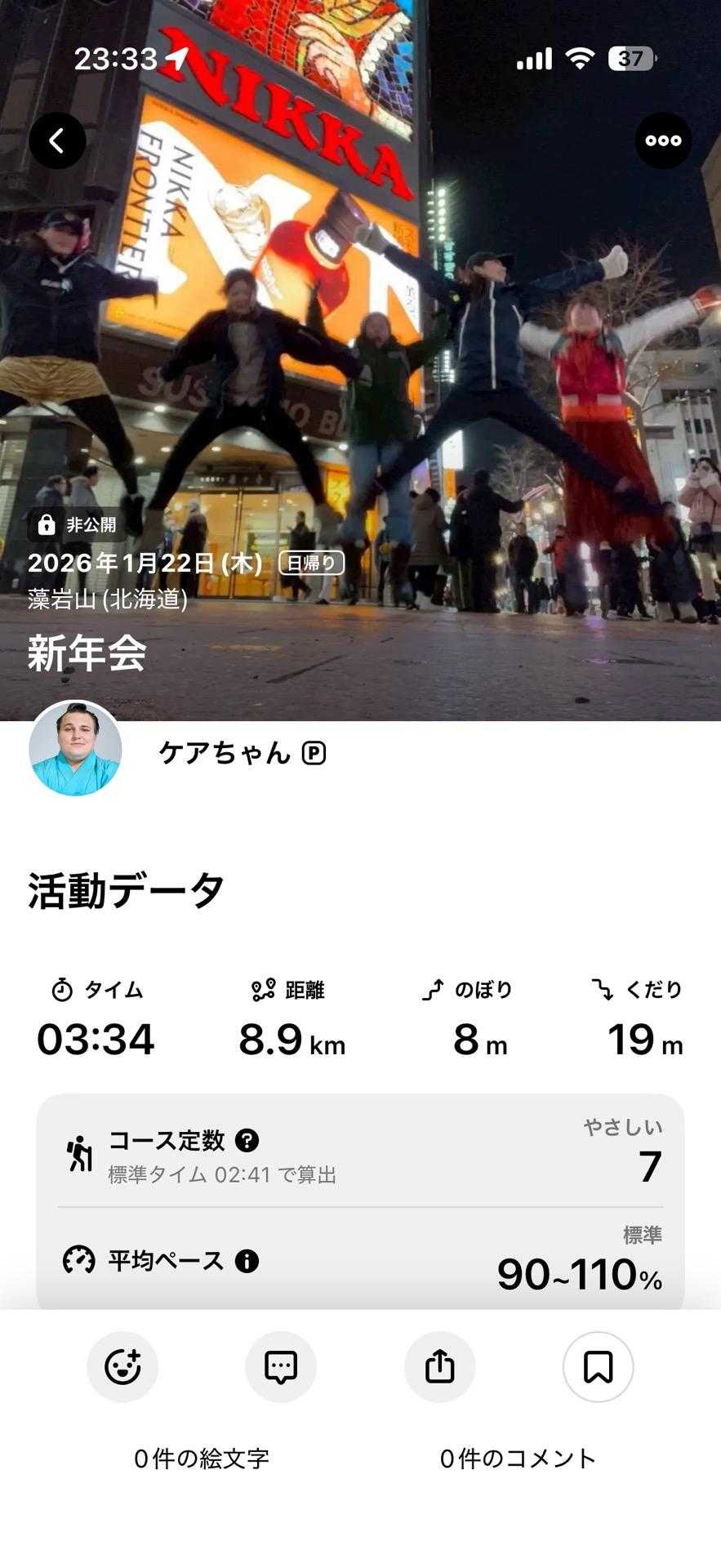Viewport: 721px width, 1568px height.
Task: Add an emoji reaction
Action: [122, 1367]
